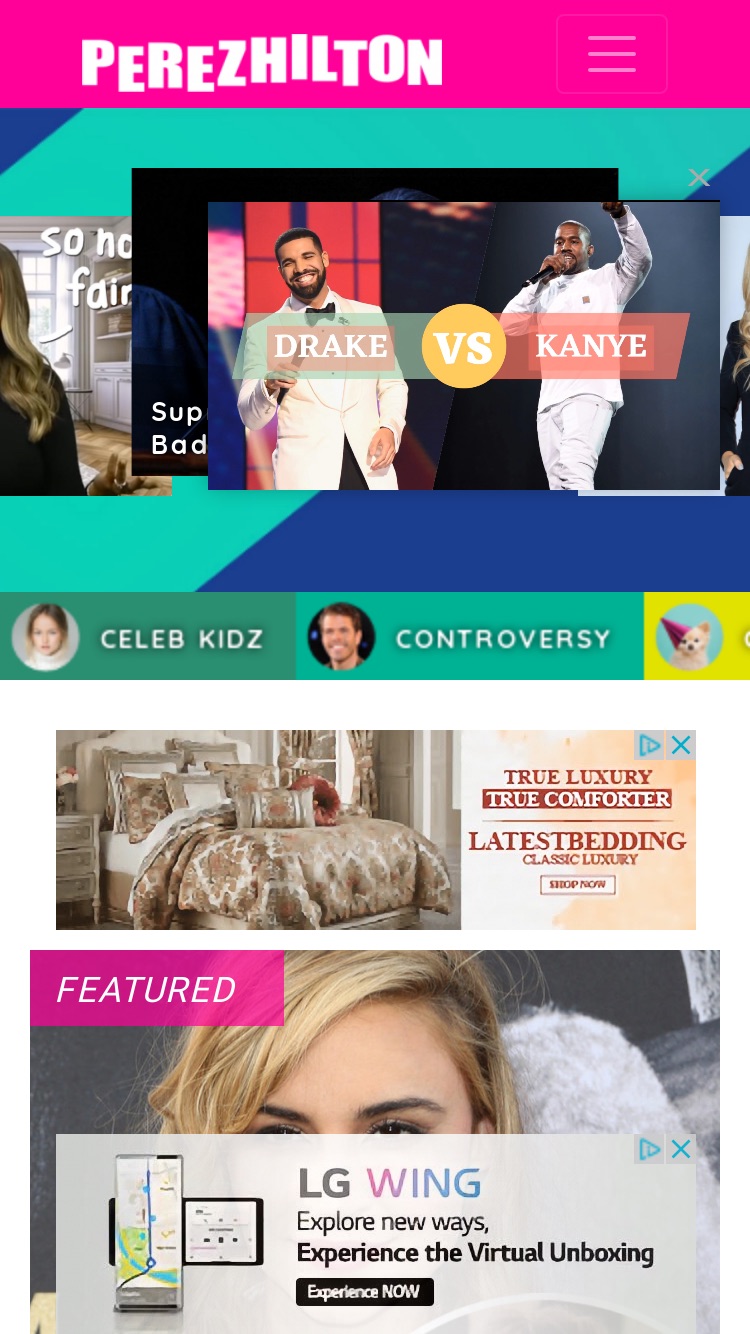This screenshot has width=750, height=1334.
Task: Open AdChoices info on the LG Wing ad
Action: tap(650, 1149)
